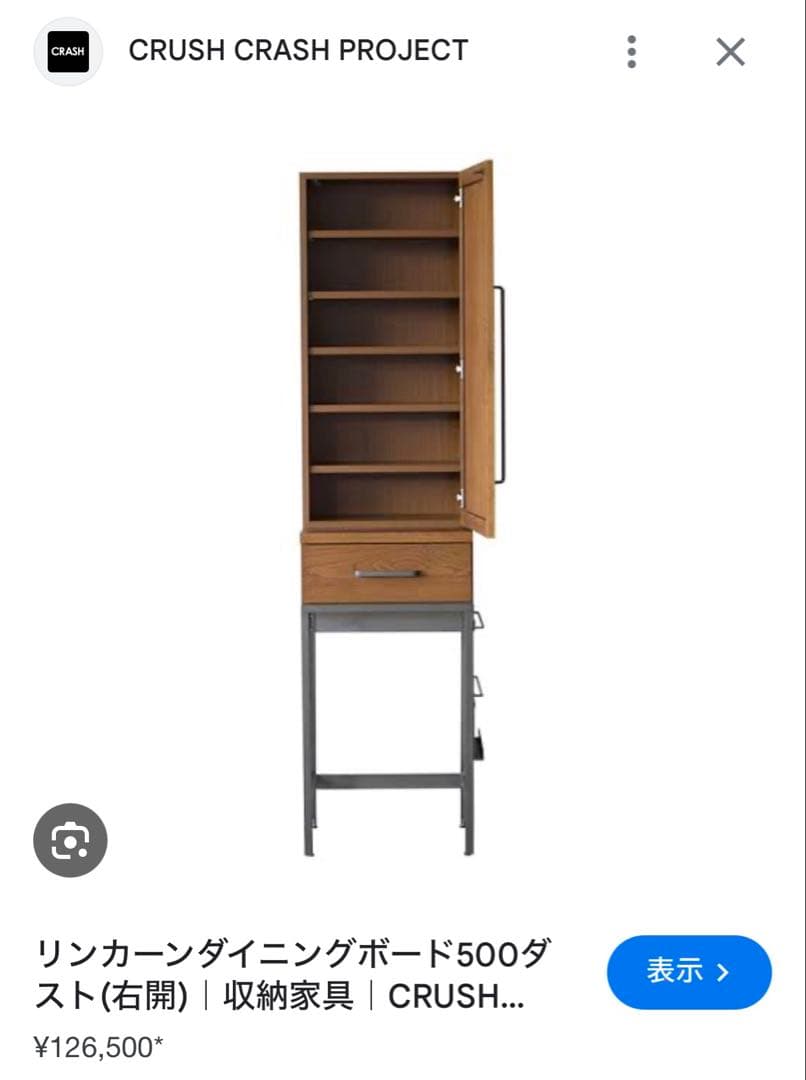The width and height of the screenshot is (806, 1080).
Task: View the seller page for CRUSH CRASH PROJECT
Action: coord(299,51)
